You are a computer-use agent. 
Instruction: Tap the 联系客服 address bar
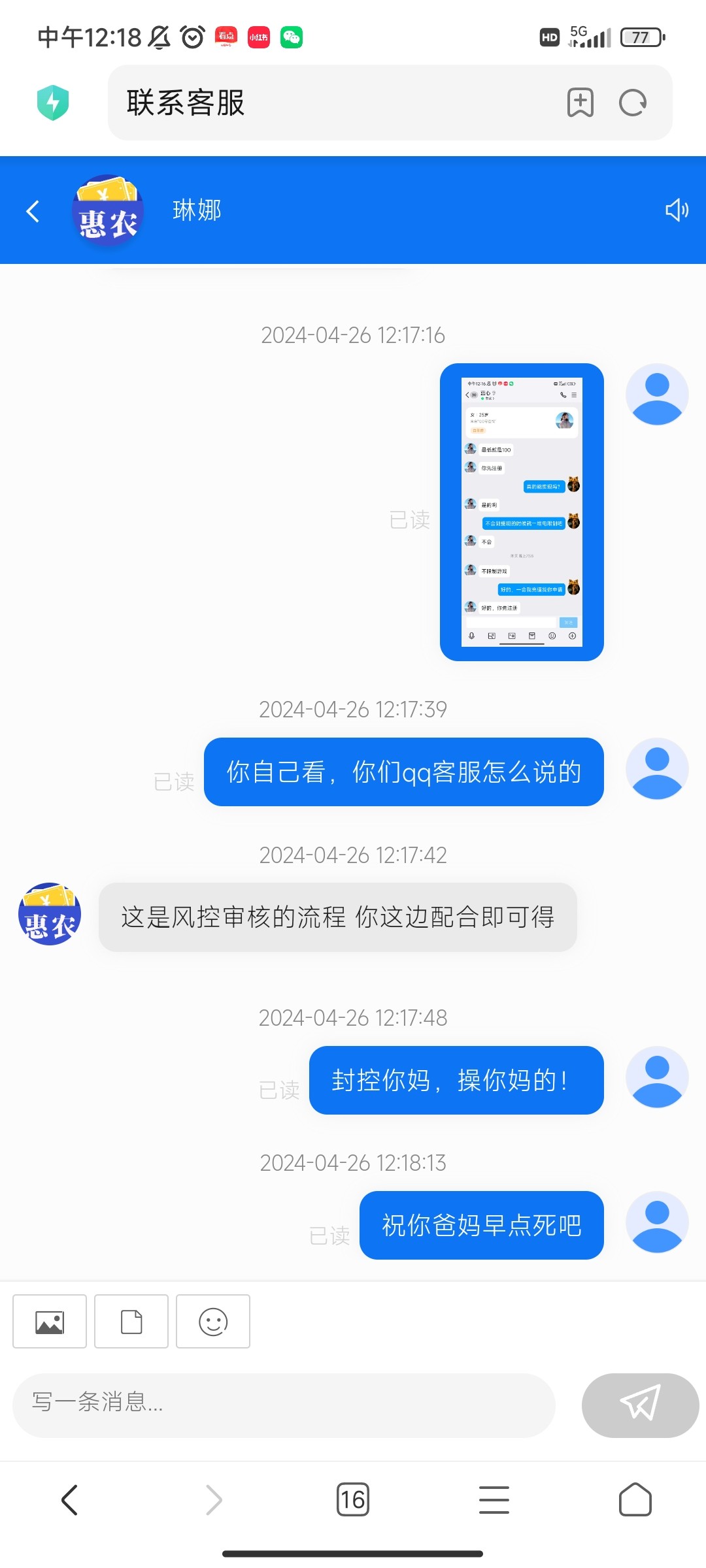327,103
